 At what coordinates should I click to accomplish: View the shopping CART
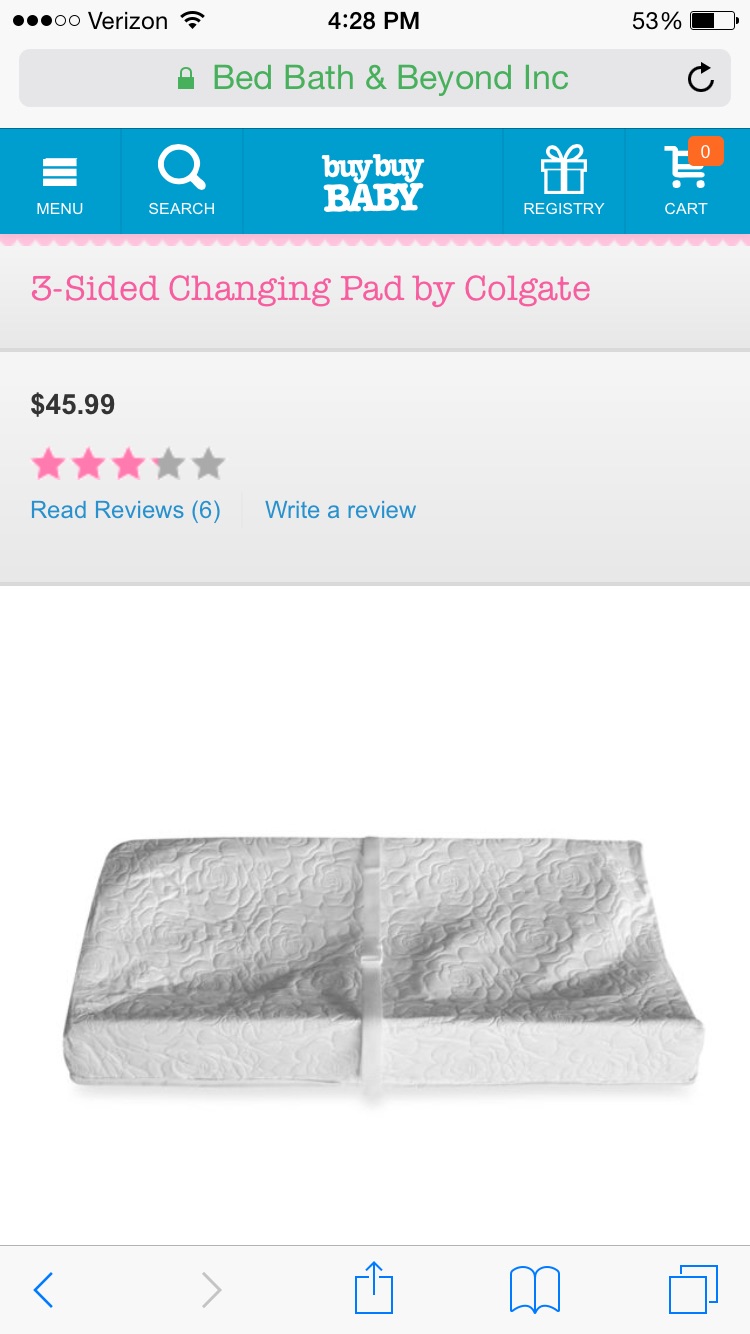(x=686, y=182)
